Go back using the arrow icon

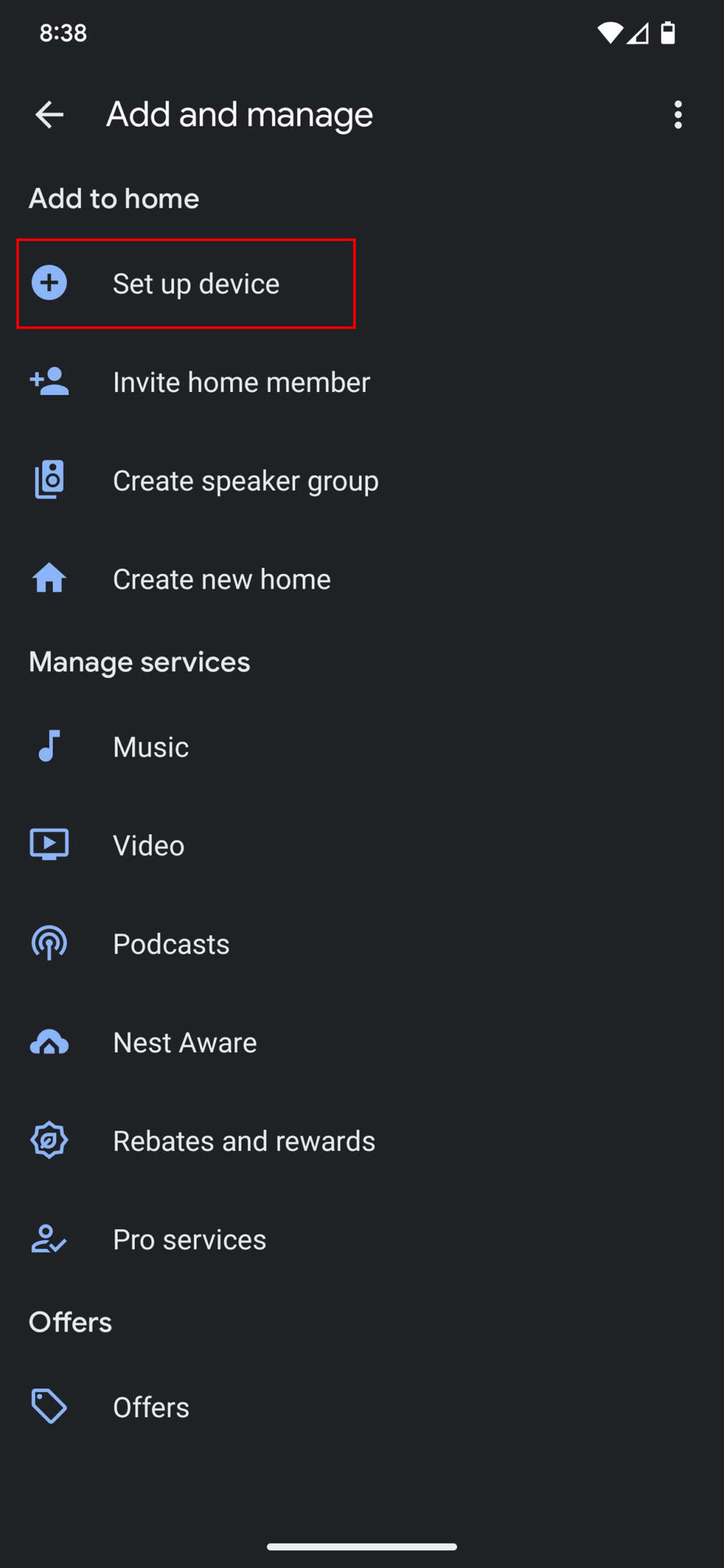click(x=50, y=115)
